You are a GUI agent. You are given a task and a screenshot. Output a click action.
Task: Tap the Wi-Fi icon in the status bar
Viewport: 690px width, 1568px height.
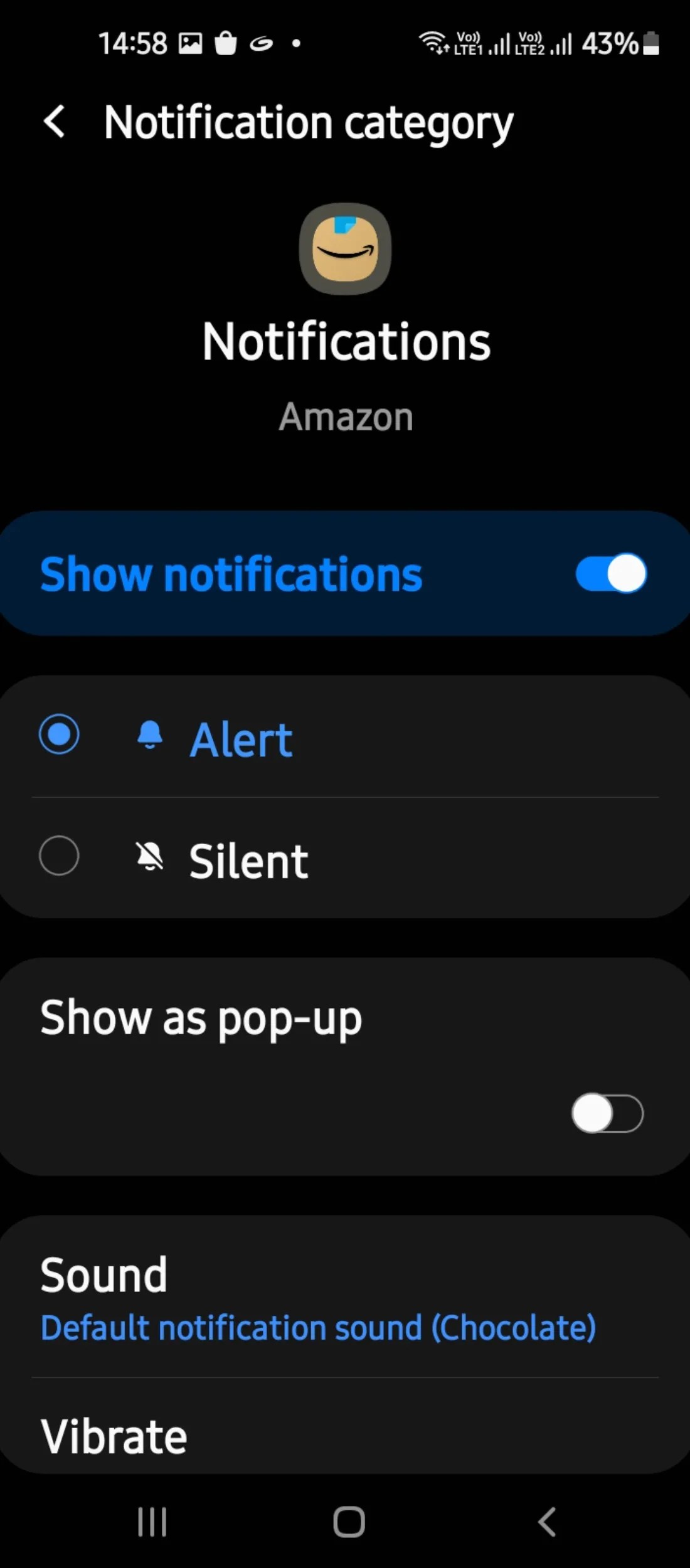point(434,42)
